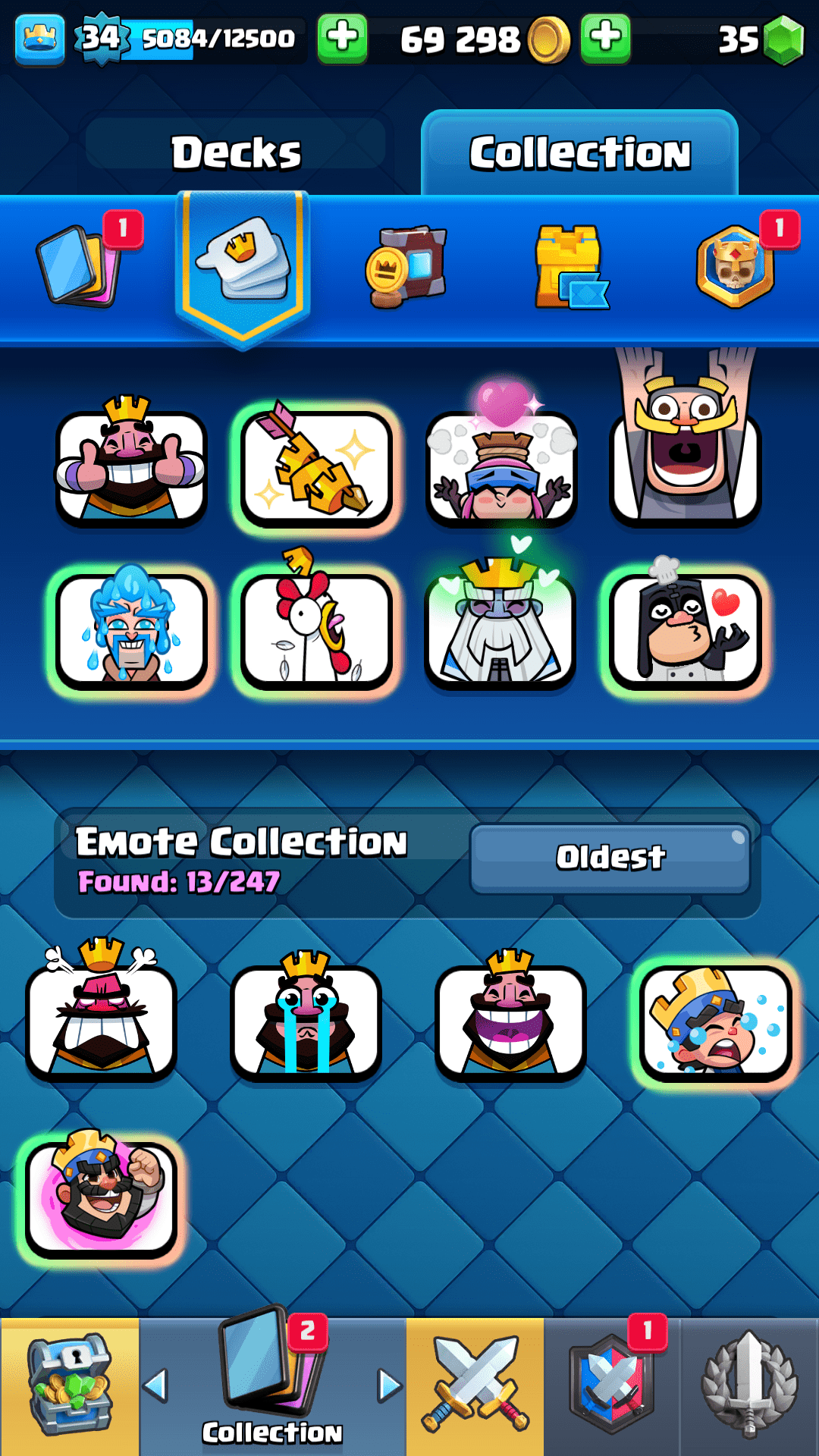Tap the green plus next to experience

pyautogui.click(x=342, y=38)
